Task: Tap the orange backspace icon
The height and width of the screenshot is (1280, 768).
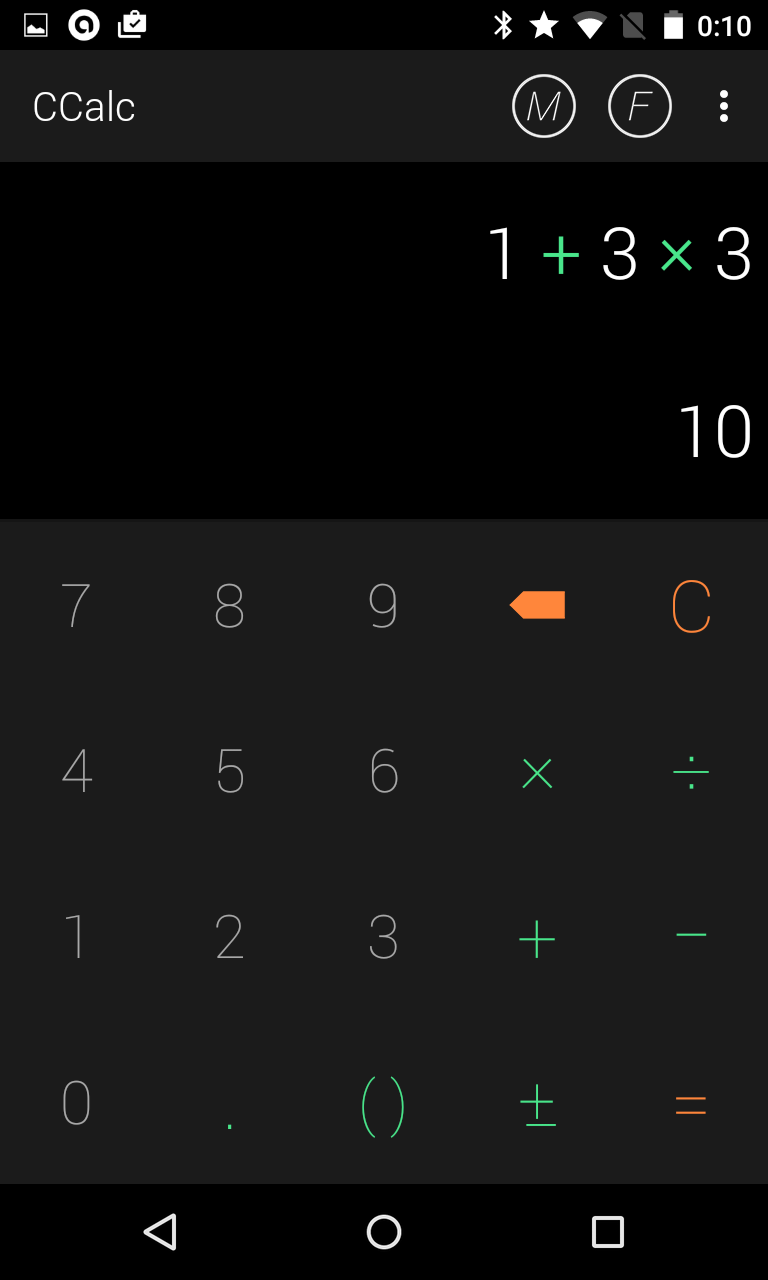Action: pyautogui.click(x=537, y=605)
